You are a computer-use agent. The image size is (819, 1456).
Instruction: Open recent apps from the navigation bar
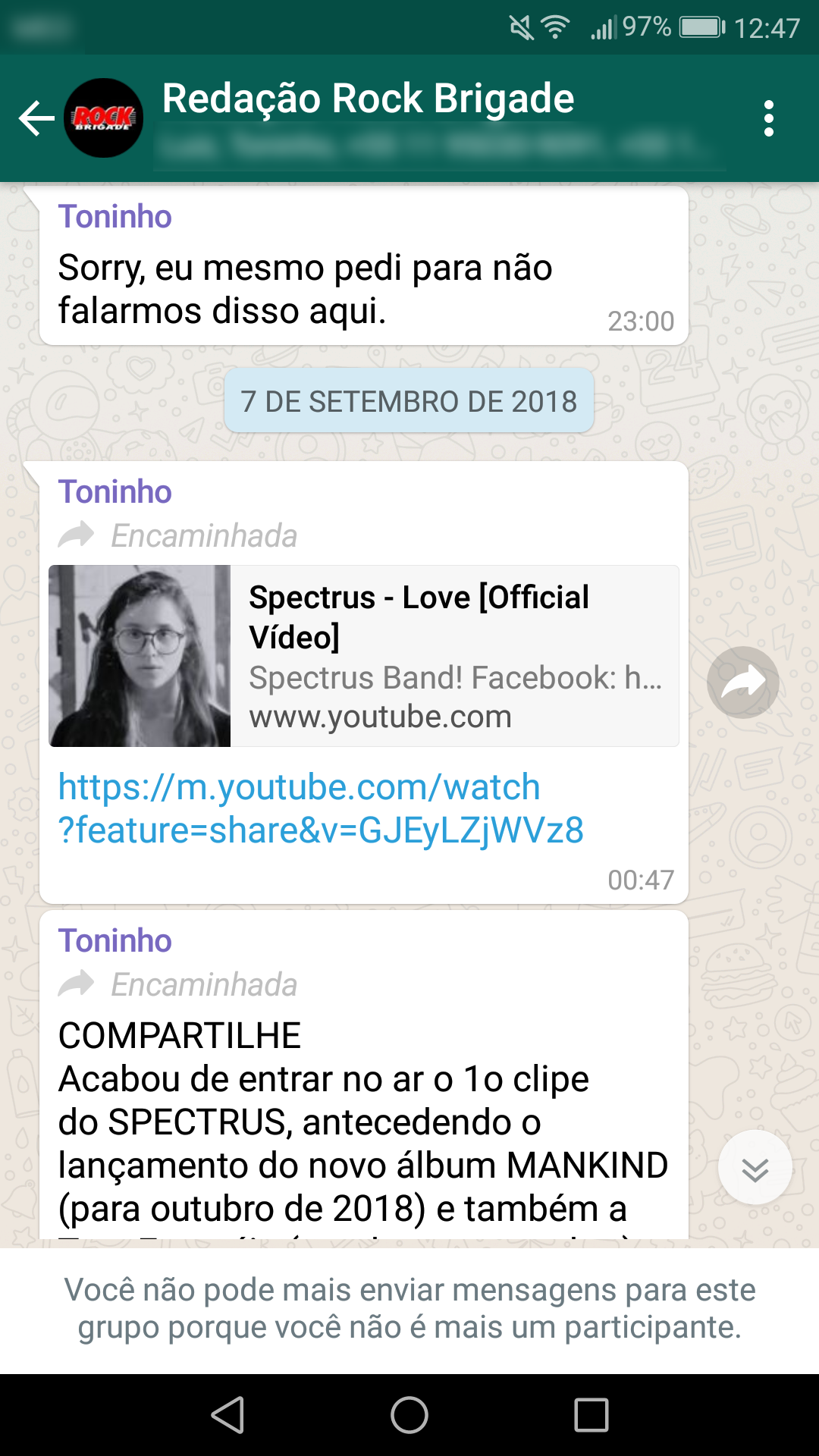(591, 1415)
